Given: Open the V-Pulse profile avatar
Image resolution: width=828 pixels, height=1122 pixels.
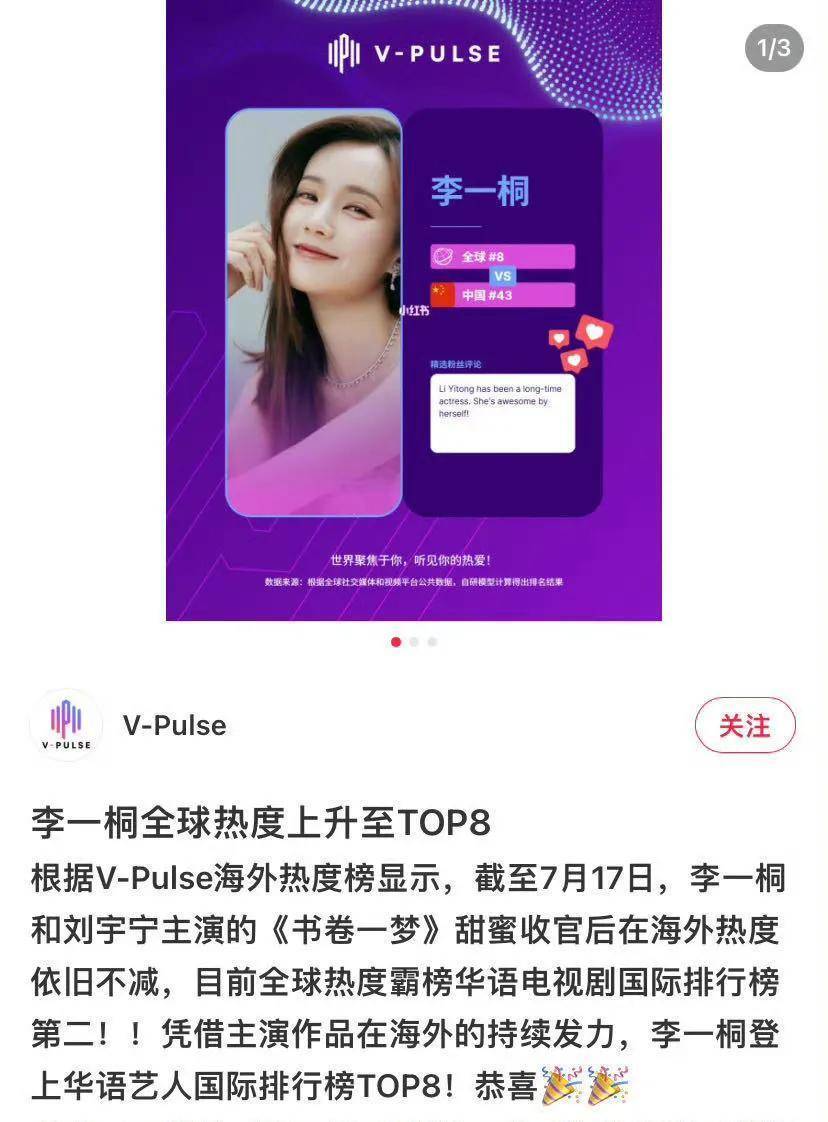Looking at the screenshot, I should 66,725.
